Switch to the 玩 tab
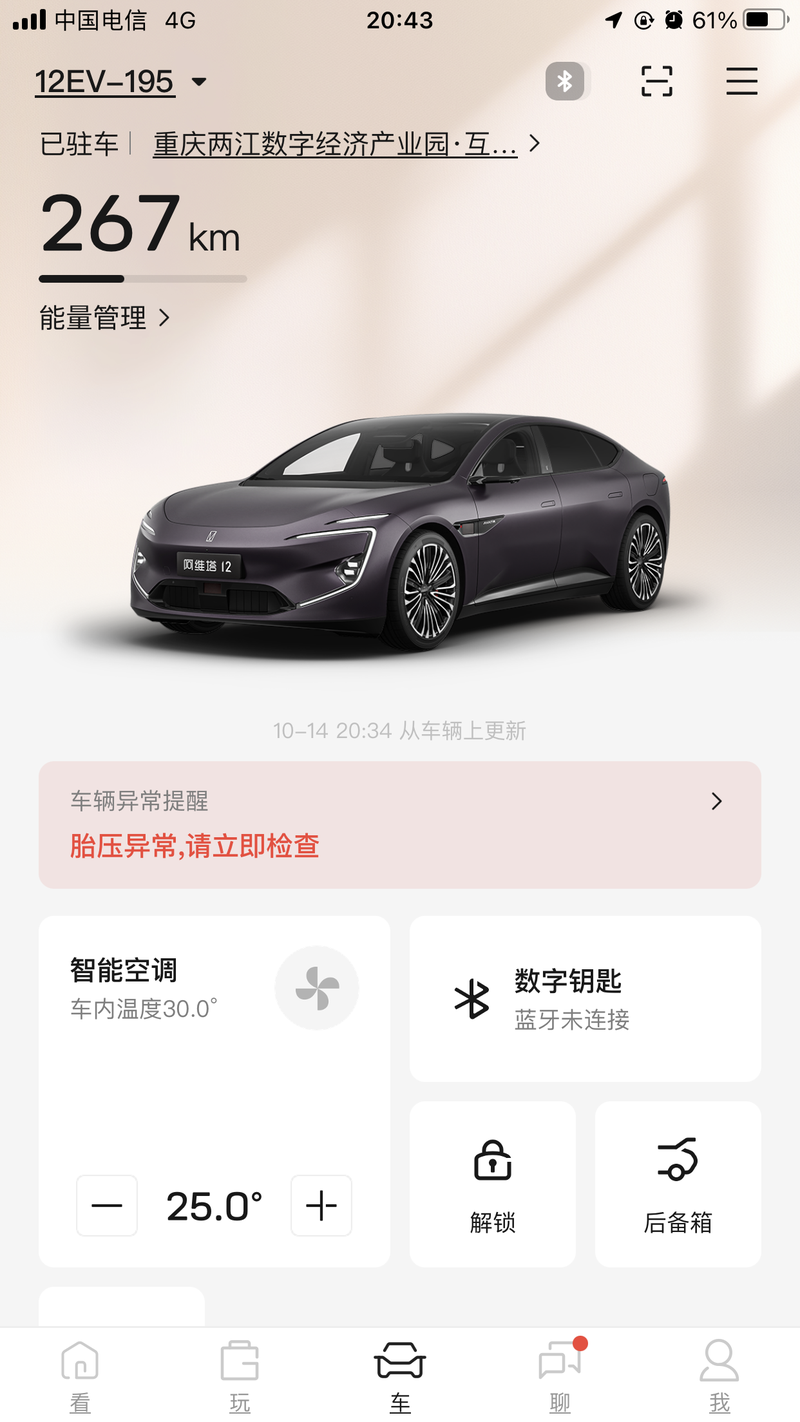Screen dimensions: 800x1422 coord(240,1376)
